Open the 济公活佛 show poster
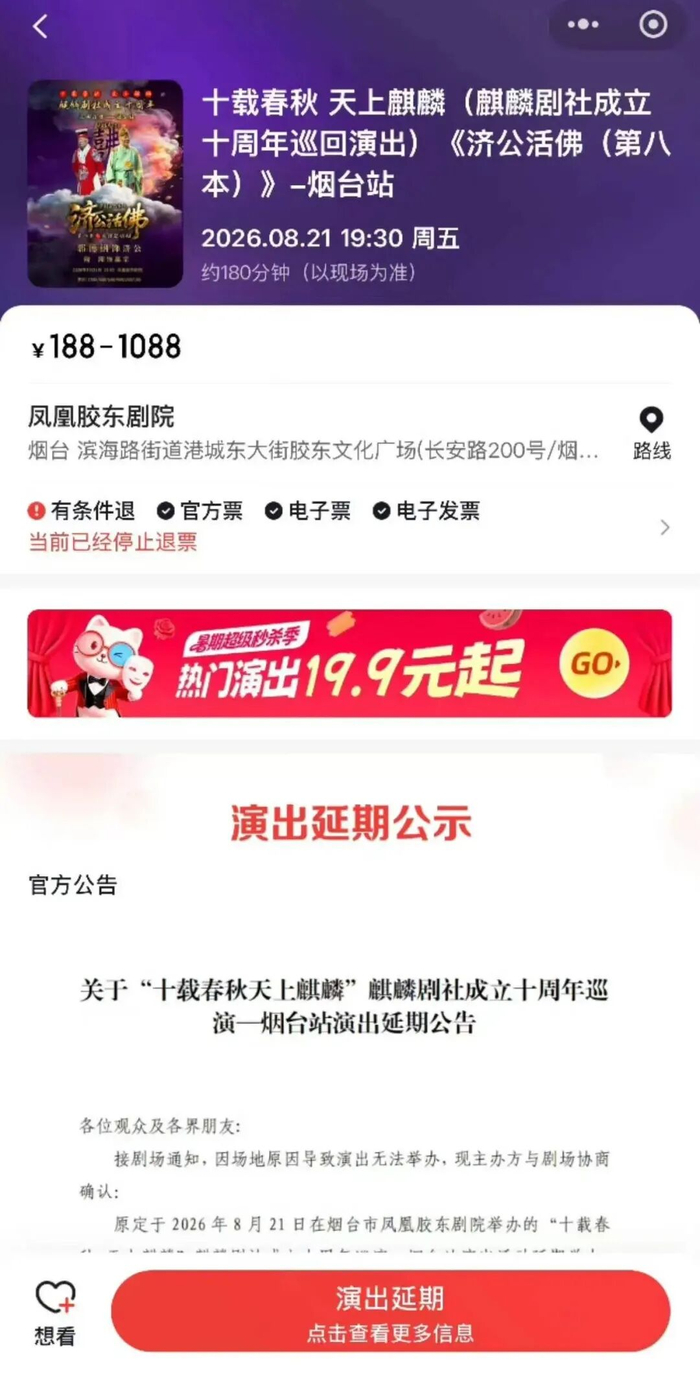The width and height of the screenshot is (700, 1384). (105, 184)
